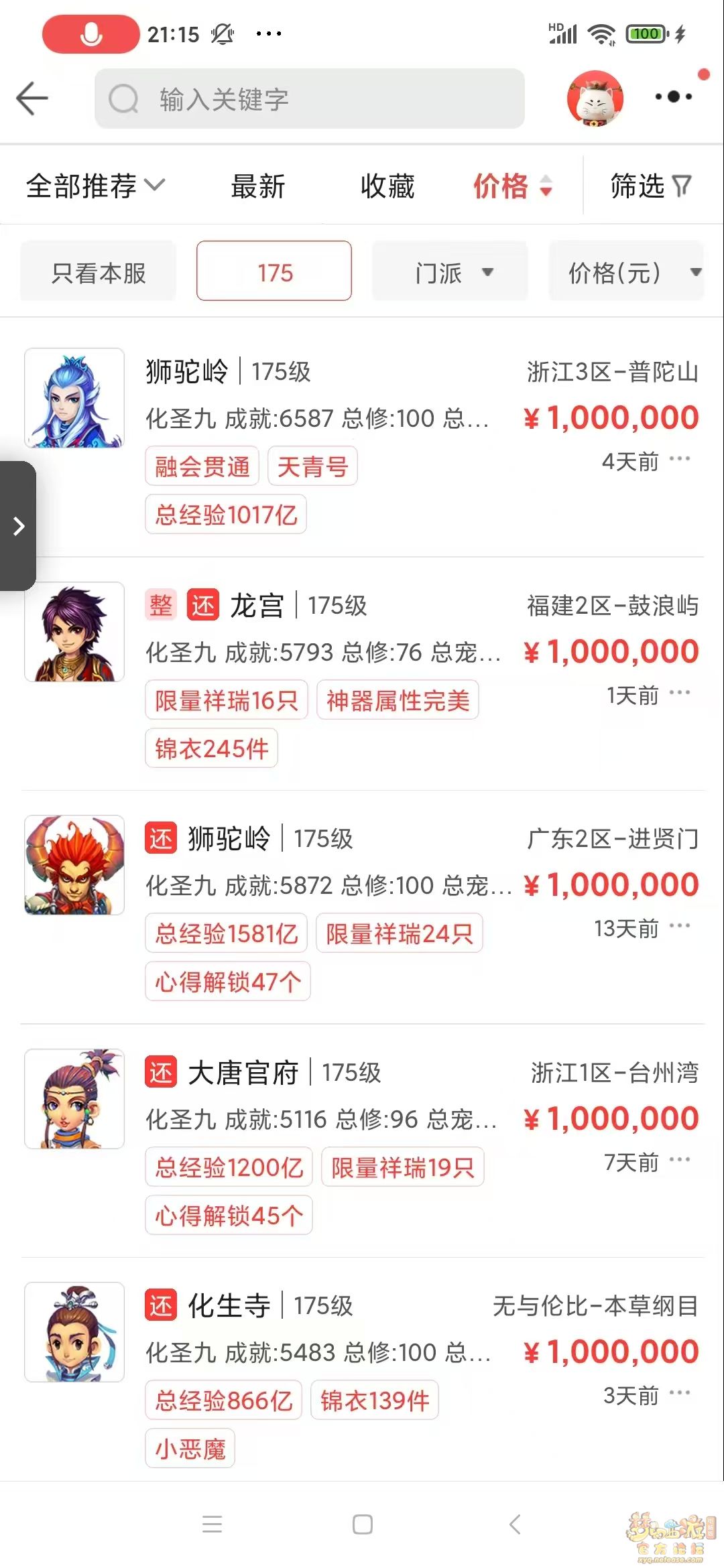Toggle the 价格 sort order

513,186
